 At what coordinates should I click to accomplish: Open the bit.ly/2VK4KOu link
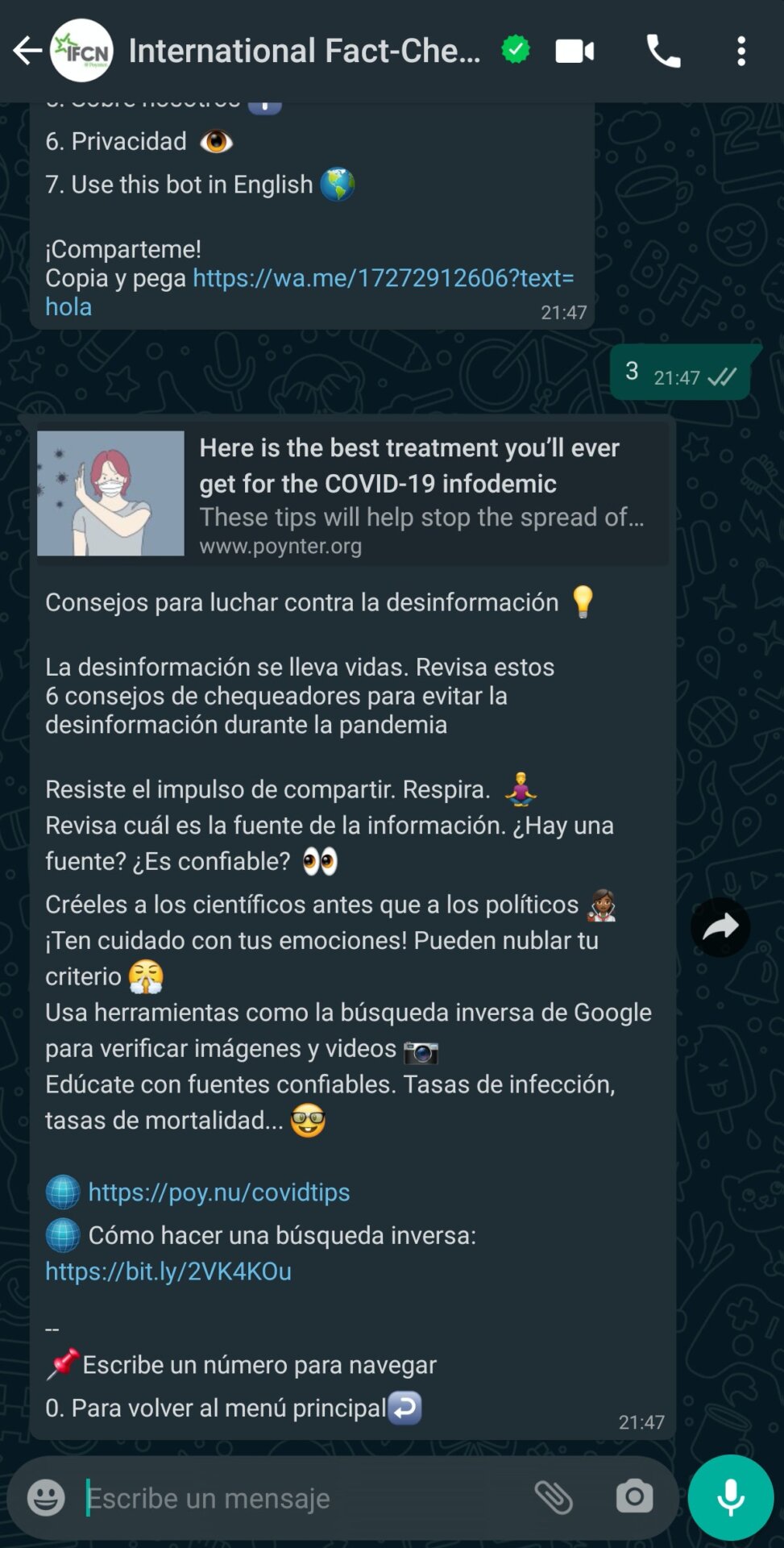(x=168, y=1271)
